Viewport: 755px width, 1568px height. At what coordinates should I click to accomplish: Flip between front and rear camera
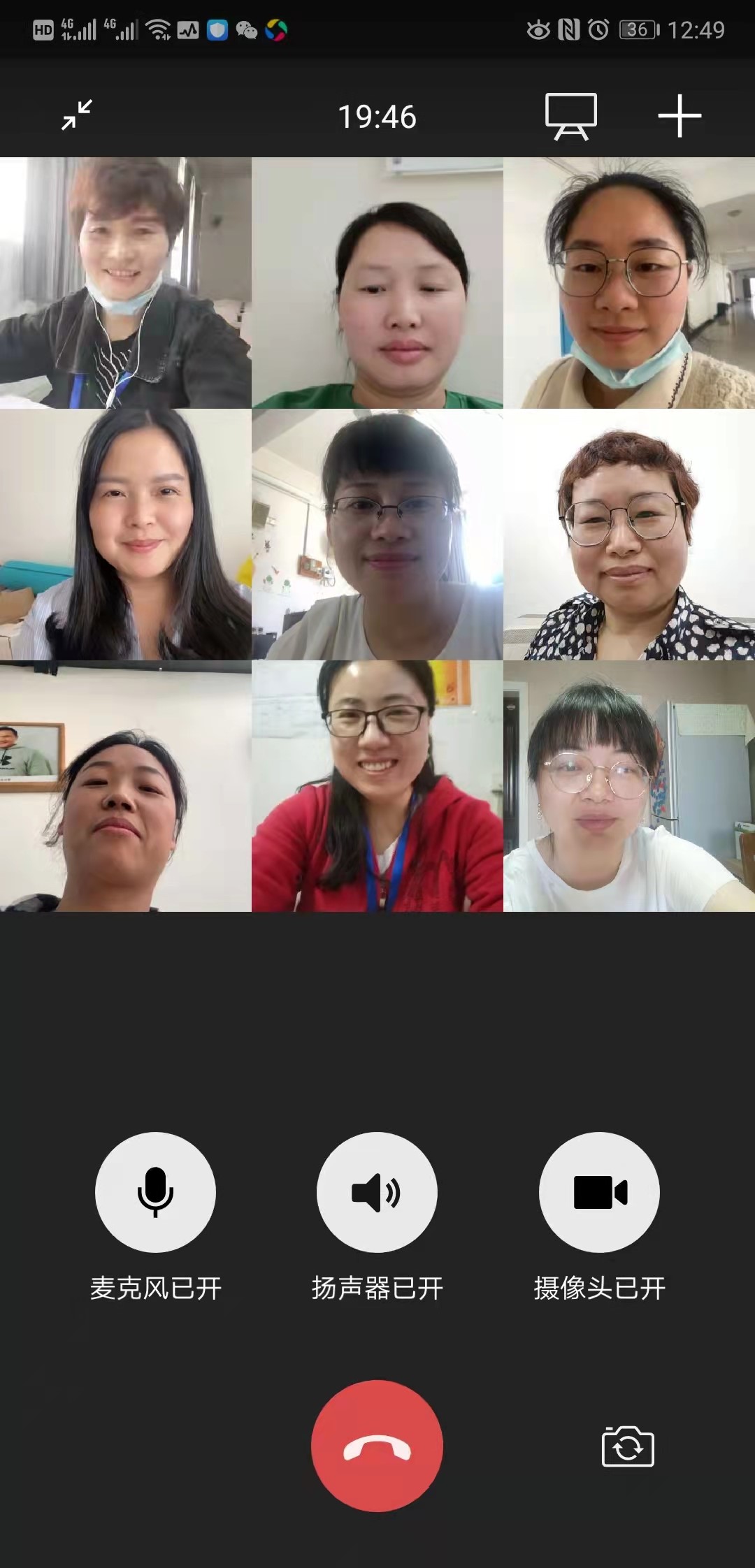tap(627, 1446)
